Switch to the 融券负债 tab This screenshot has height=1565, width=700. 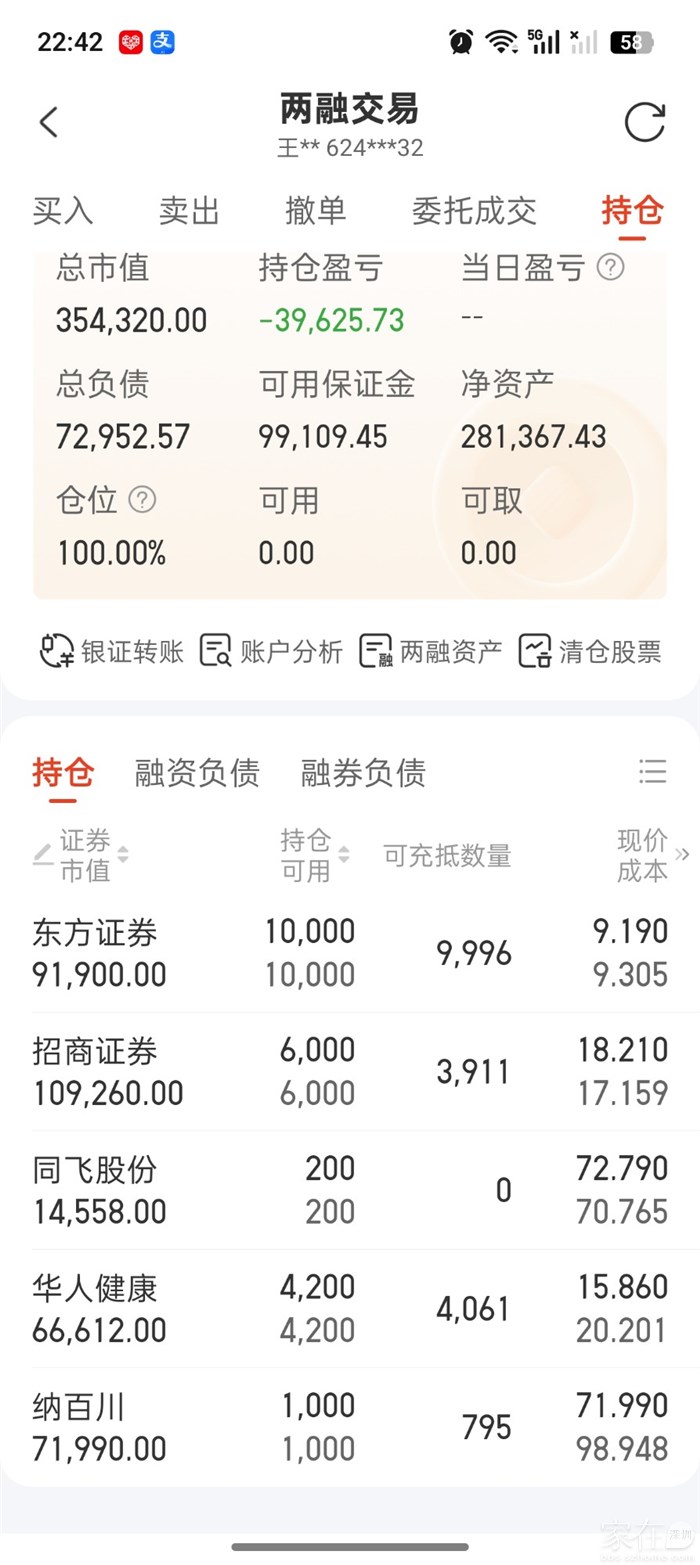[x=363, y=772]
